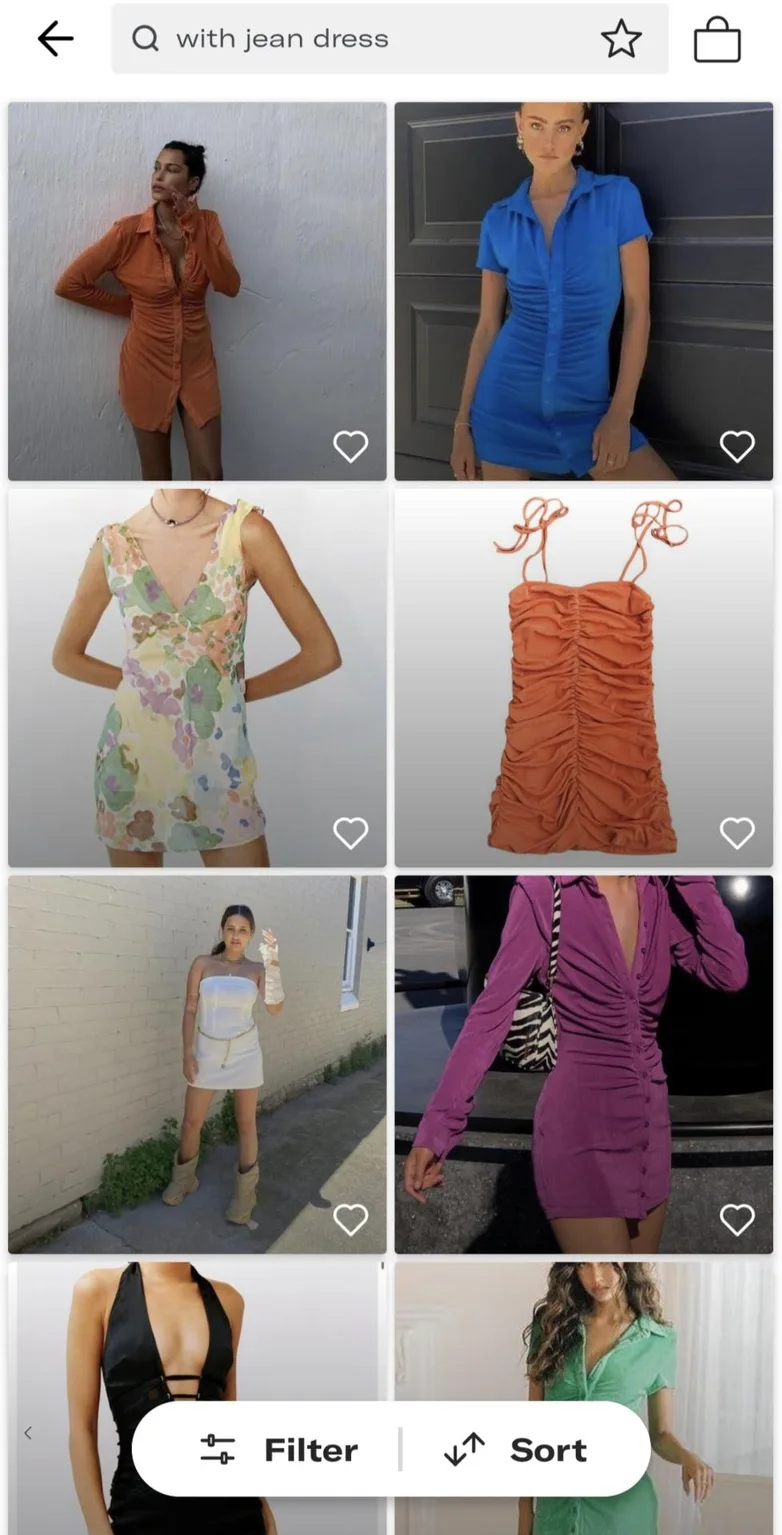Click the Sort arrows icon
Image resolution: width=782 pixels, height=1535 pixels.
tap(464, 1449)
